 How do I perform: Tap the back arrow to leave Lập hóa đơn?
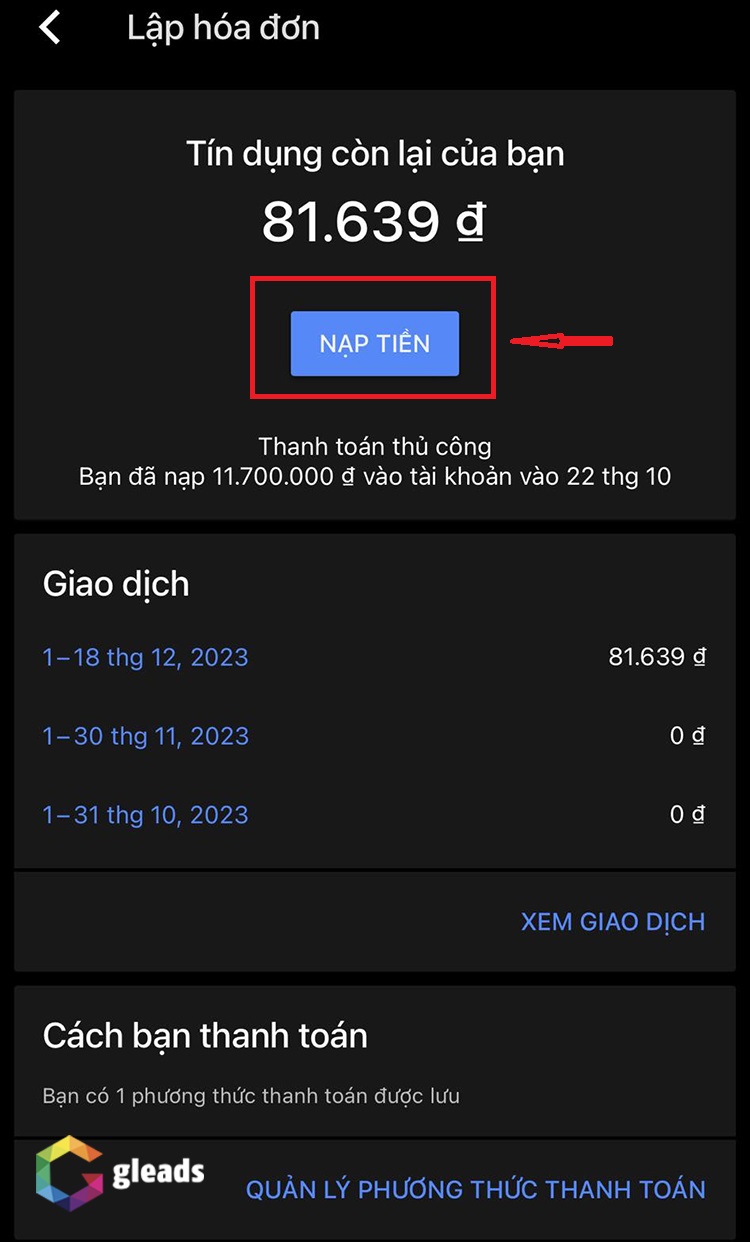[x=50, y=27]
